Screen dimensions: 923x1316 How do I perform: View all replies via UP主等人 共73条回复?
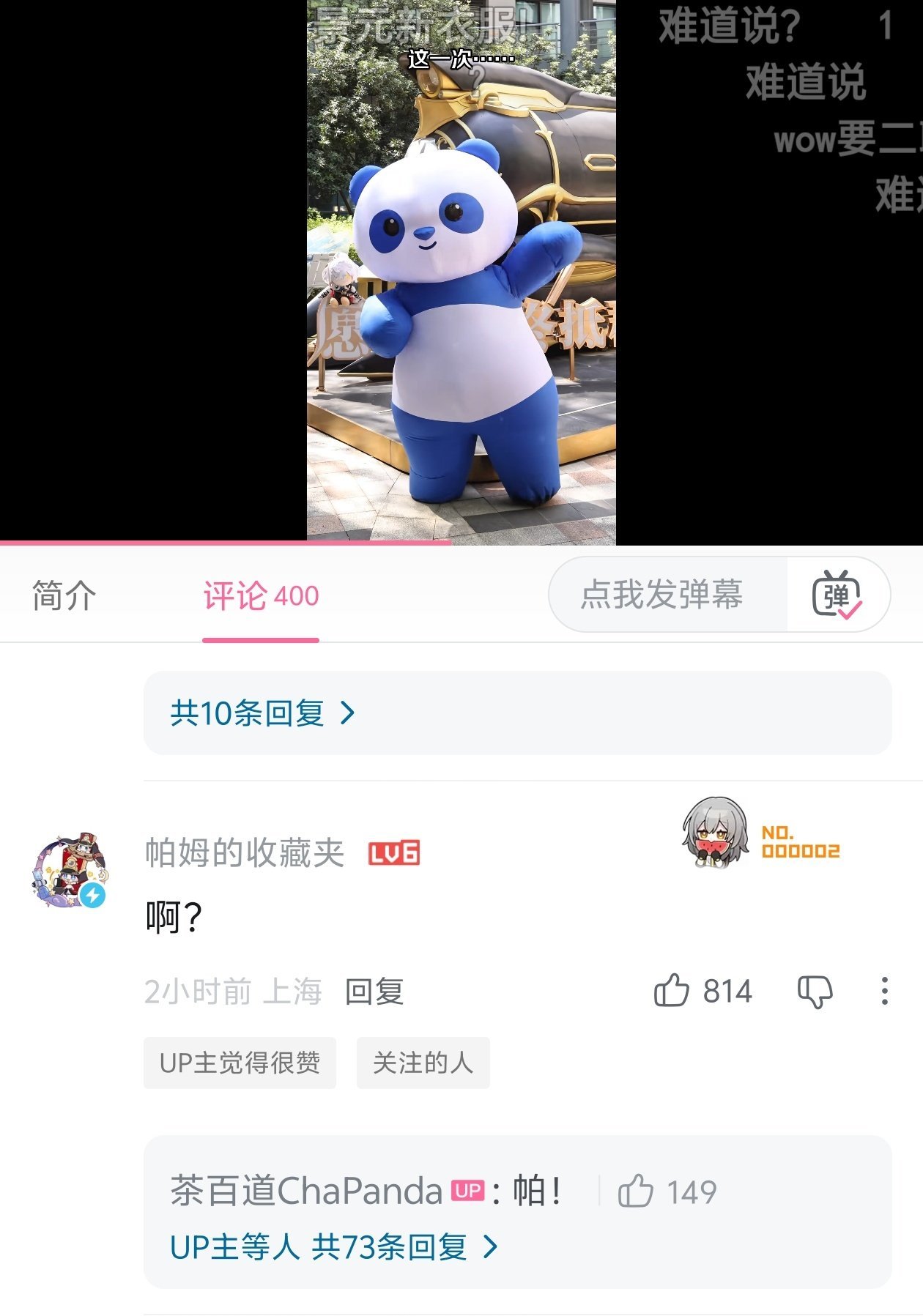click(x=334, y=1246)
